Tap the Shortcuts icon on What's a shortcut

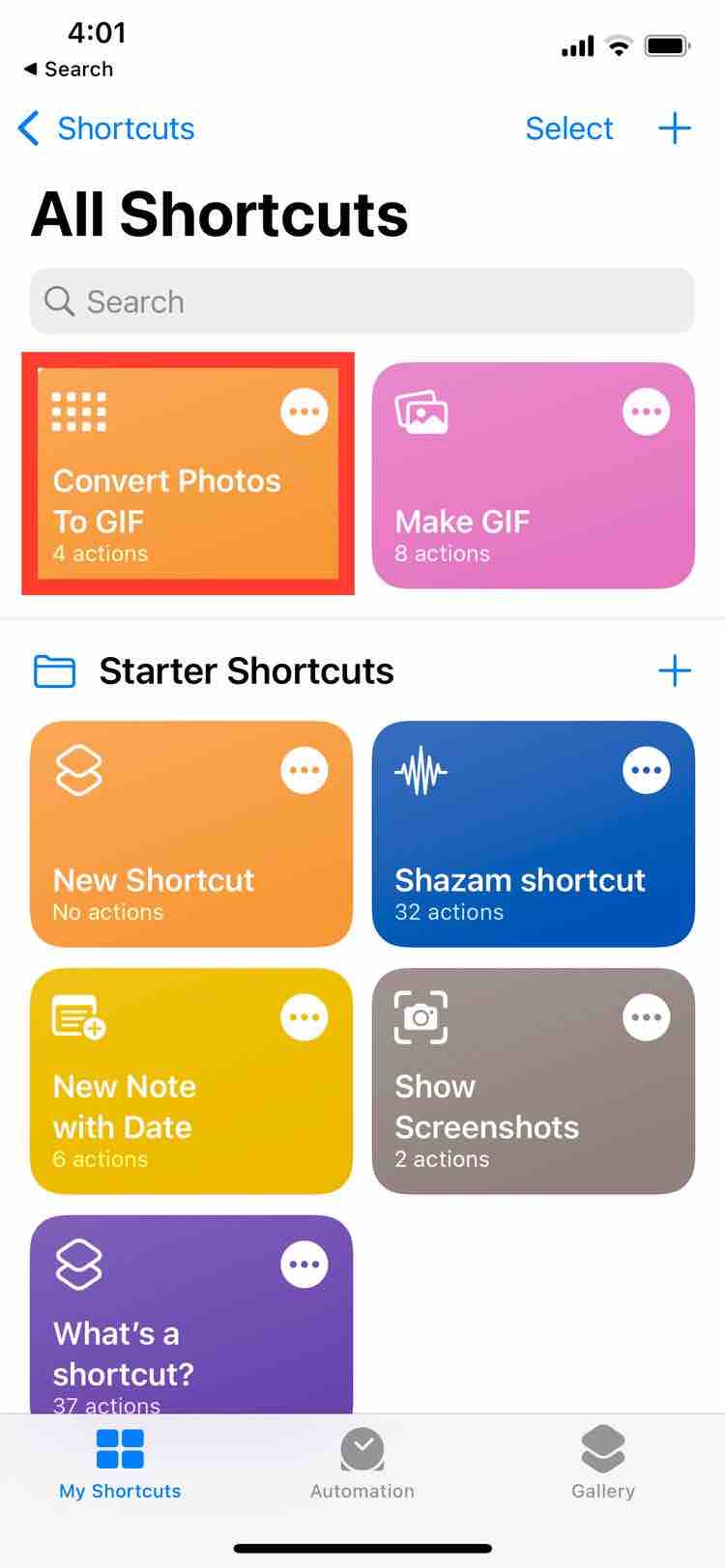tap(77, 1264)
